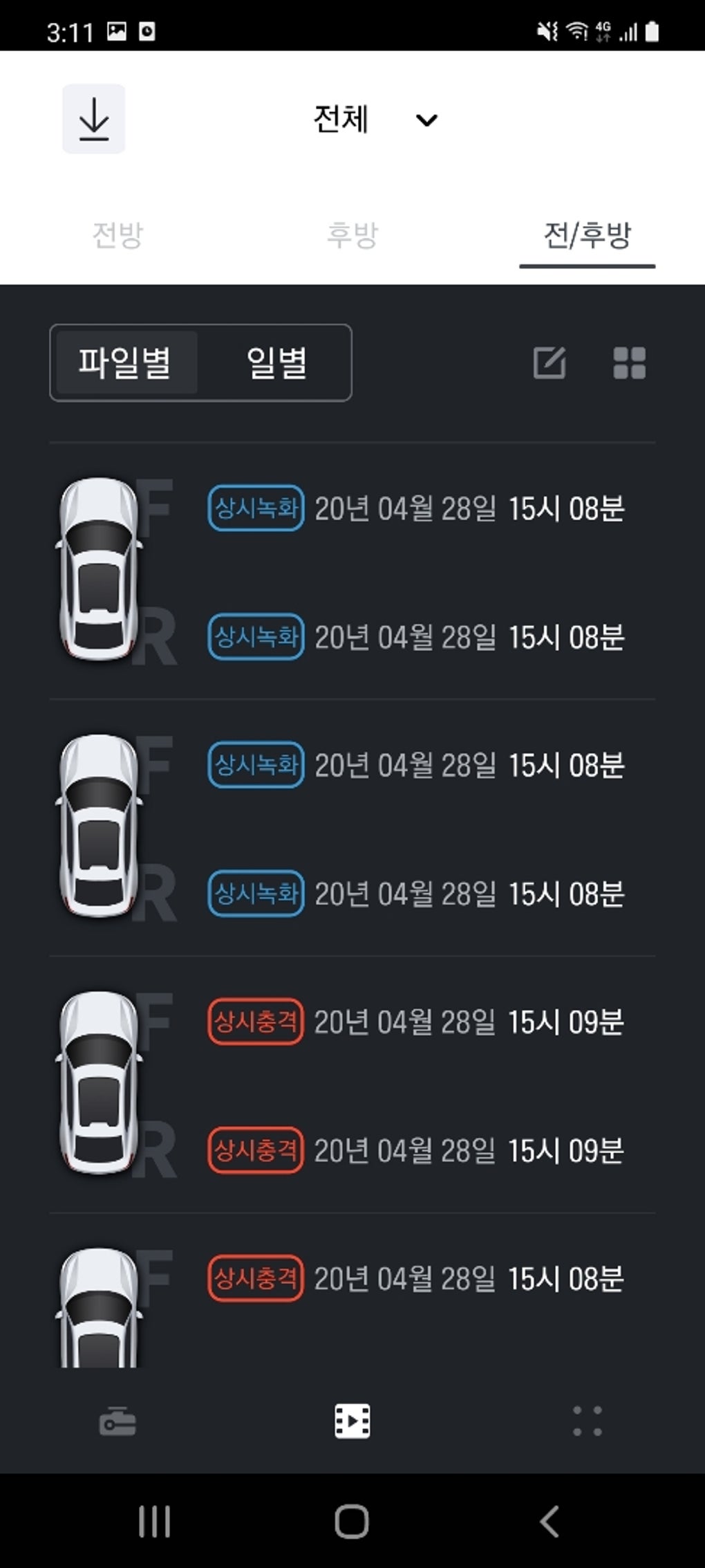This screenshot has width=705, height=1568.
Task: Select the 전/후방 tab
Action: 587,235
